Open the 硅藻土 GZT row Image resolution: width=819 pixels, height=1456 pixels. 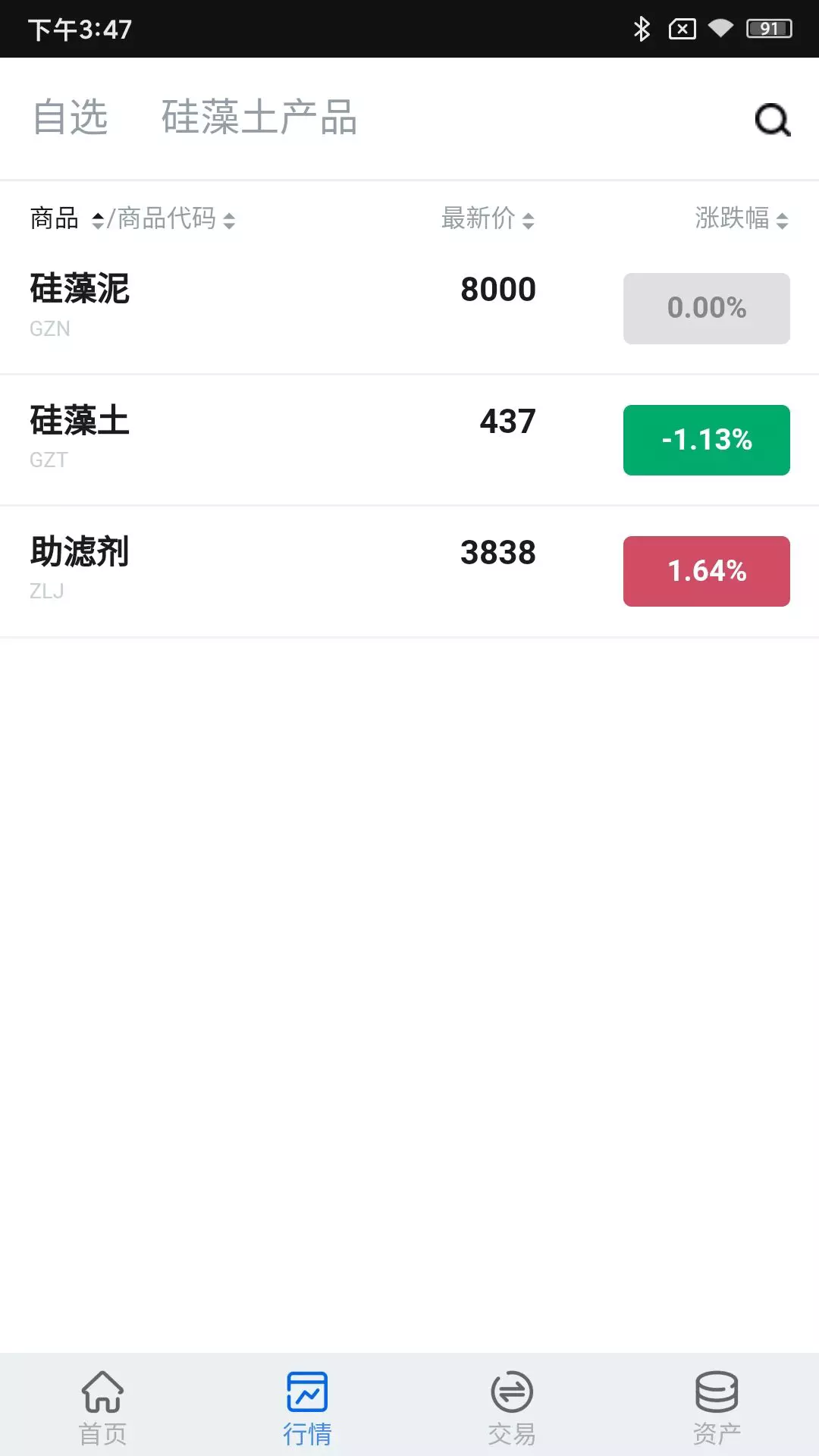(409, 440)
